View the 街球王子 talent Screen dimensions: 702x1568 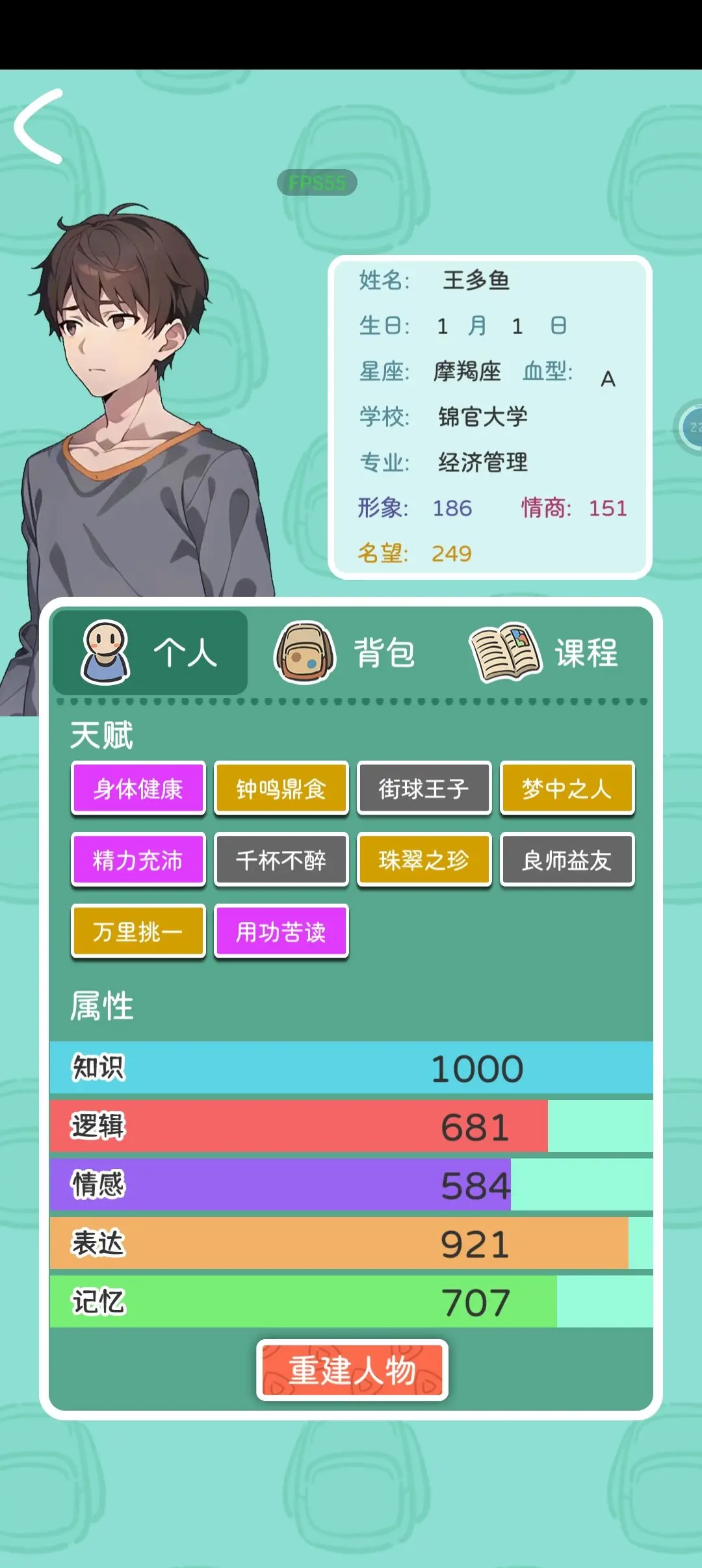coord(424,789)
